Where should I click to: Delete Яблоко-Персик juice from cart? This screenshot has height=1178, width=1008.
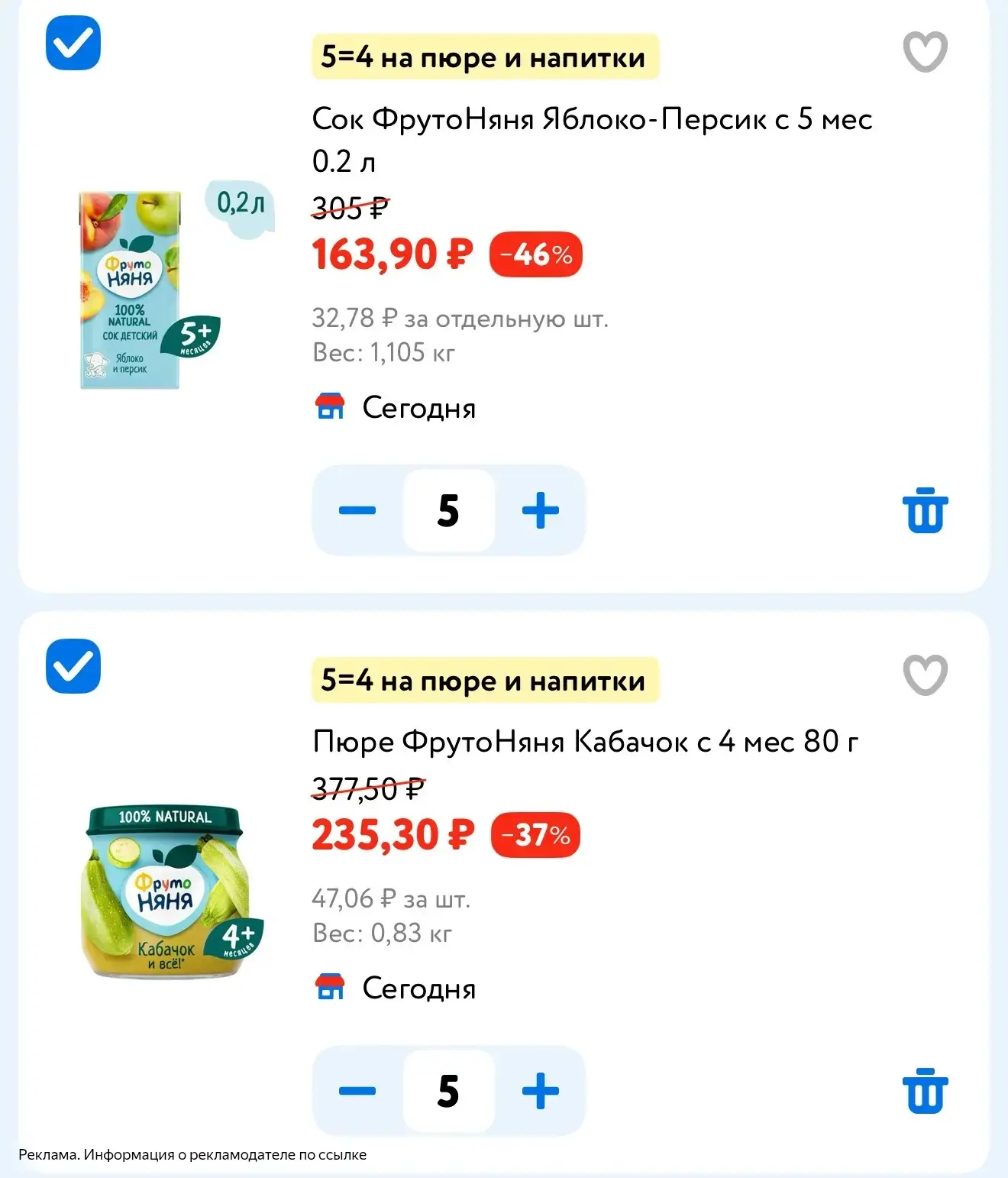coord(925,510)
